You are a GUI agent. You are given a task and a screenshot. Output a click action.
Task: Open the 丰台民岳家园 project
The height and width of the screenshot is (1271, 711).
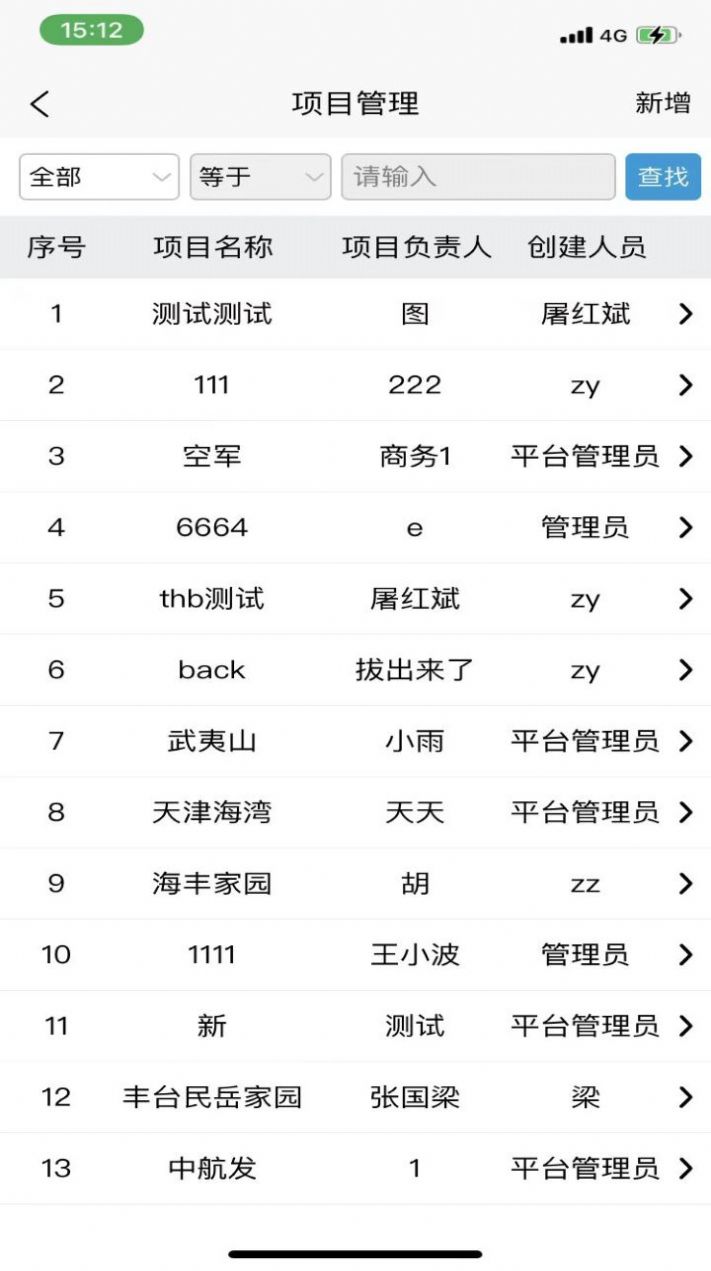(355, 1097)
